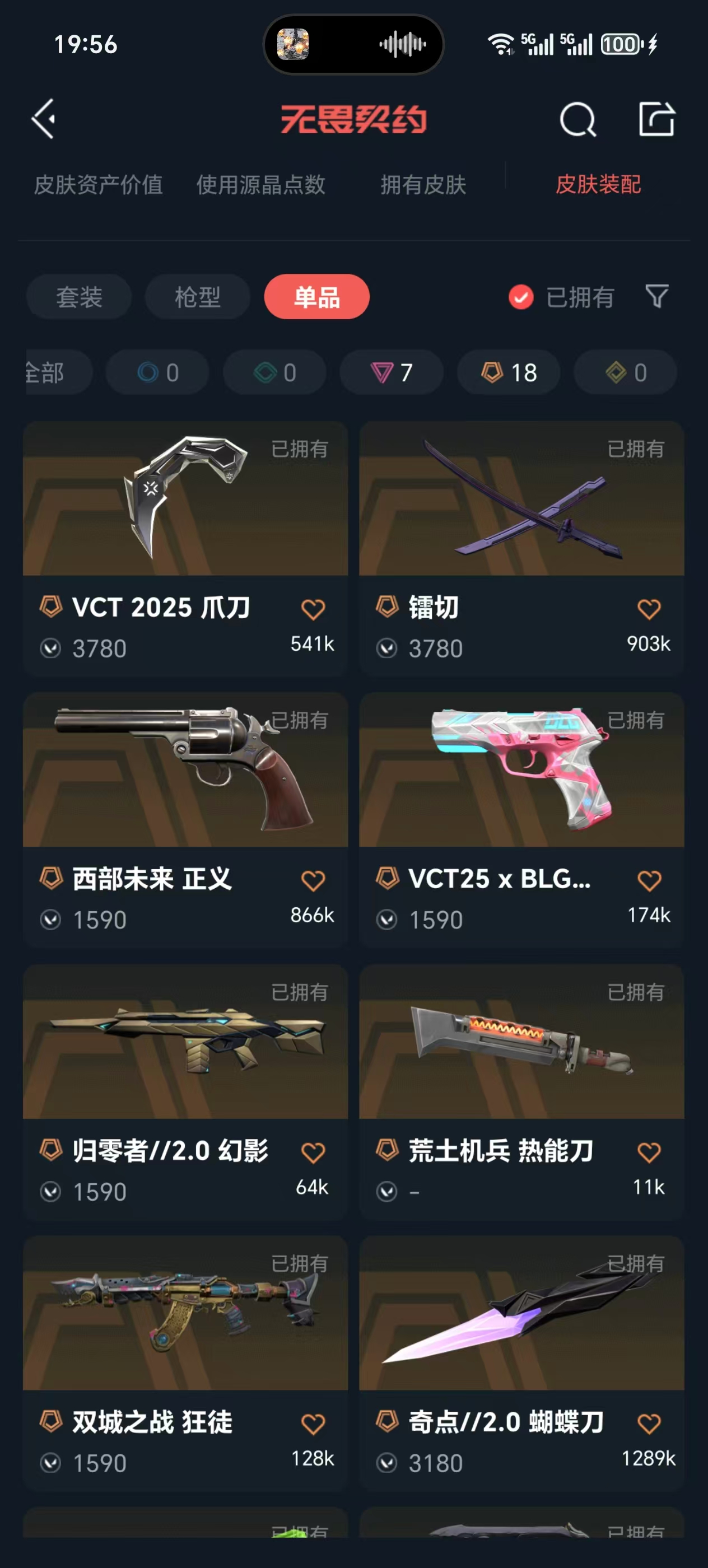
Task: Open the 双城之战 狂徒 skin card
Action: coord(185,1364)
